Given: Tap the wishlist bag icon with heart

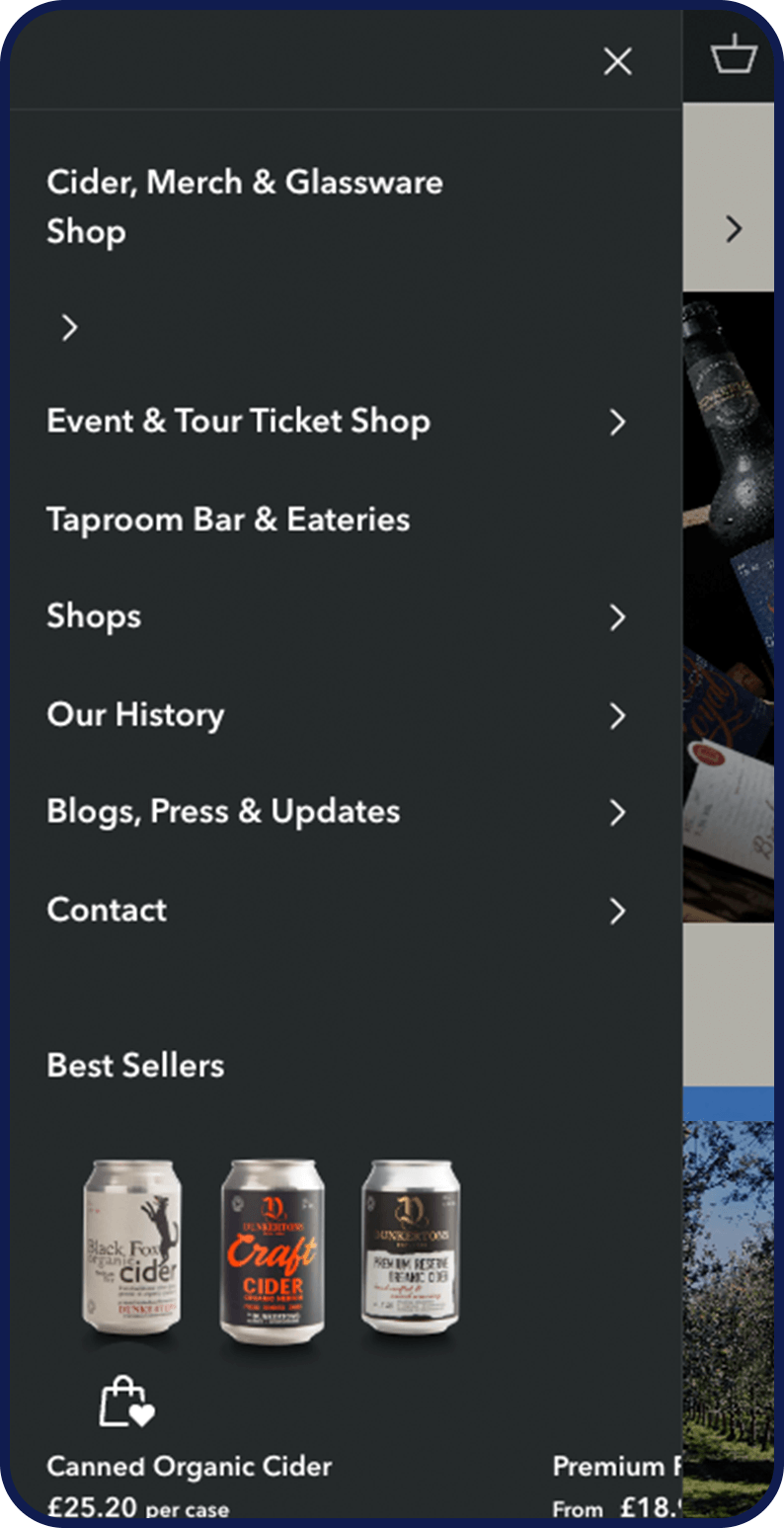Looking at the screenshot, I should click(126, 1402).
